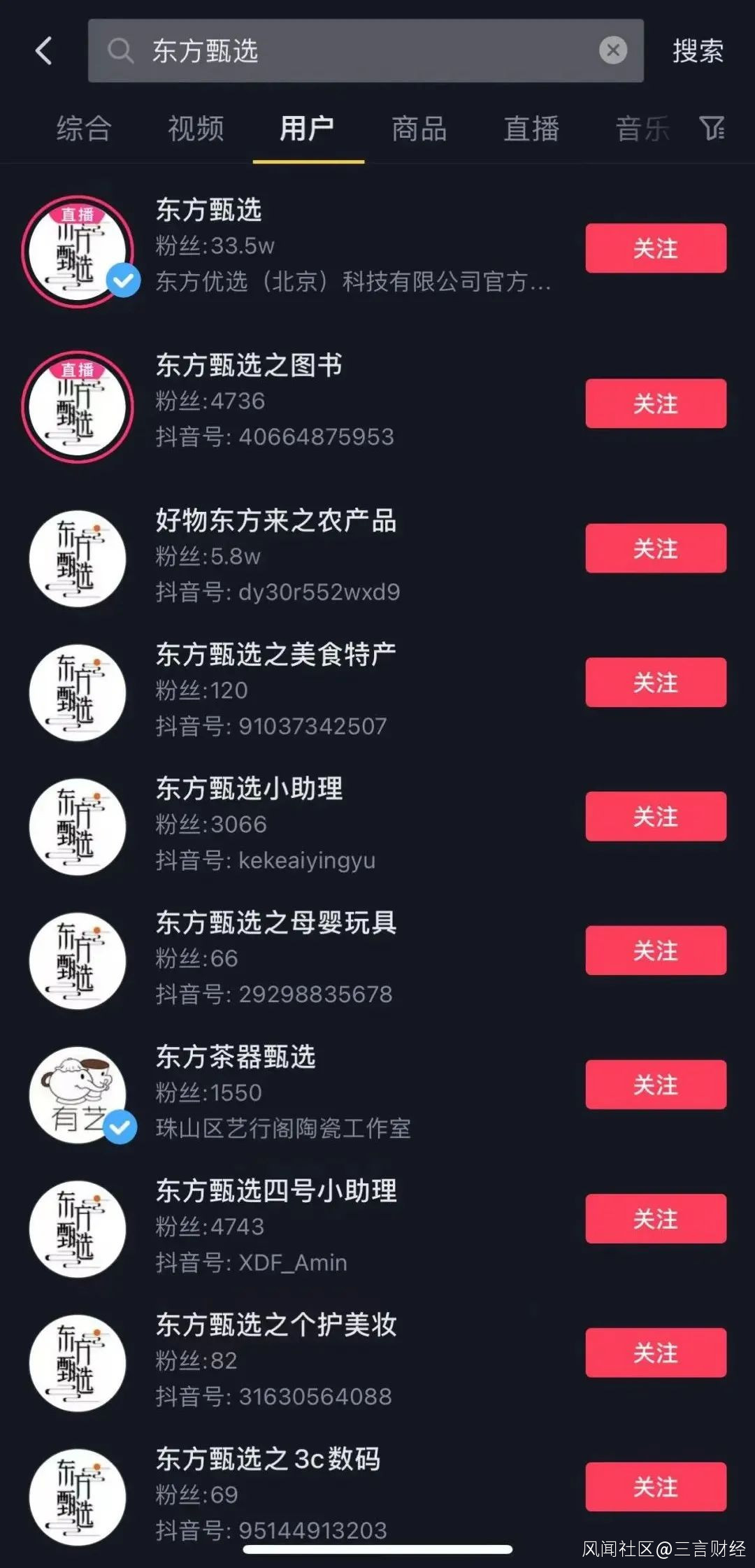Open the live avatar of 东方甄选之图书

(78, 406)
